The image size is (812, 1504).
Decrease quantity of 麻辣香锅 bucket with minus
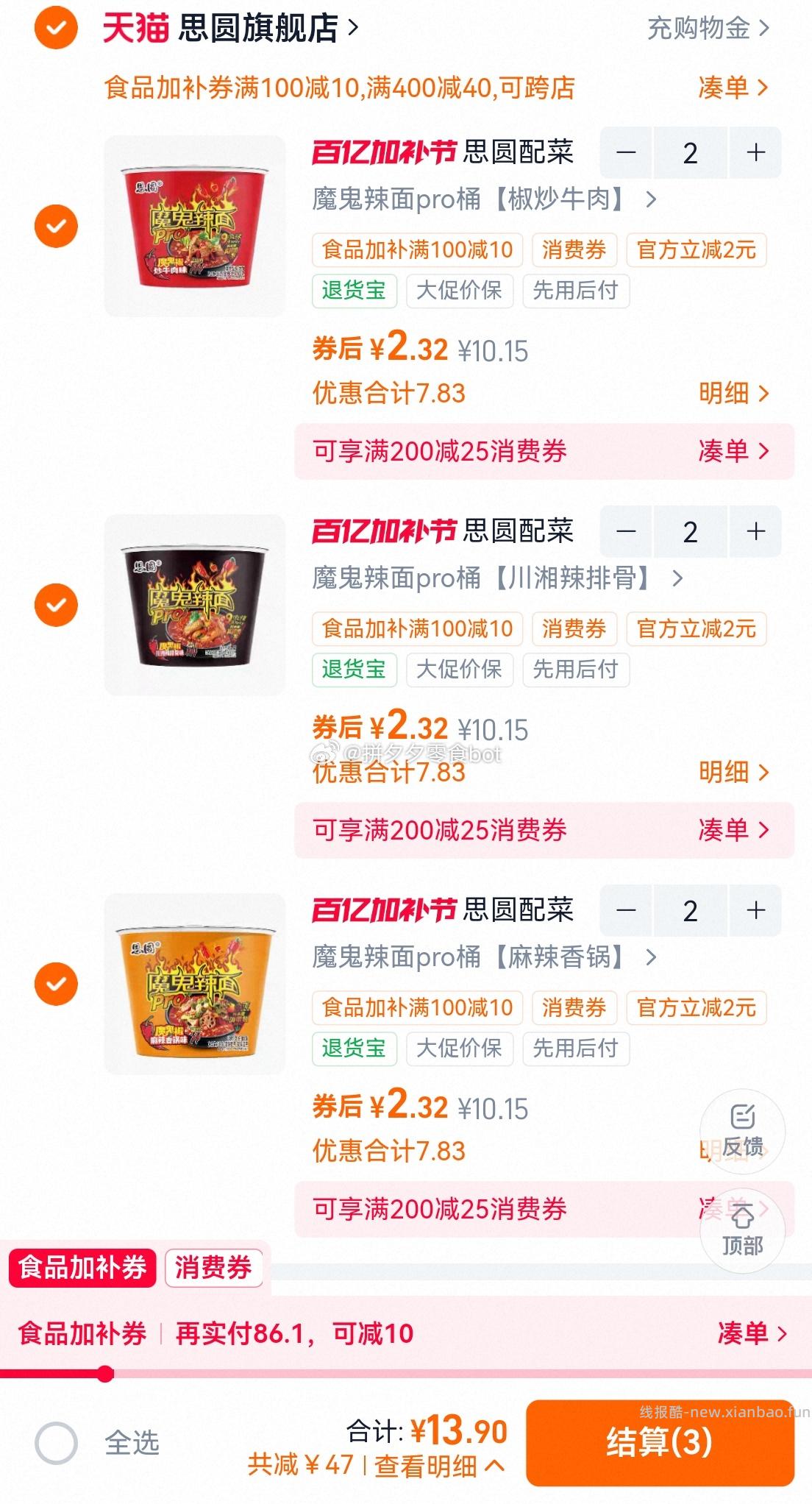point(624,911)
